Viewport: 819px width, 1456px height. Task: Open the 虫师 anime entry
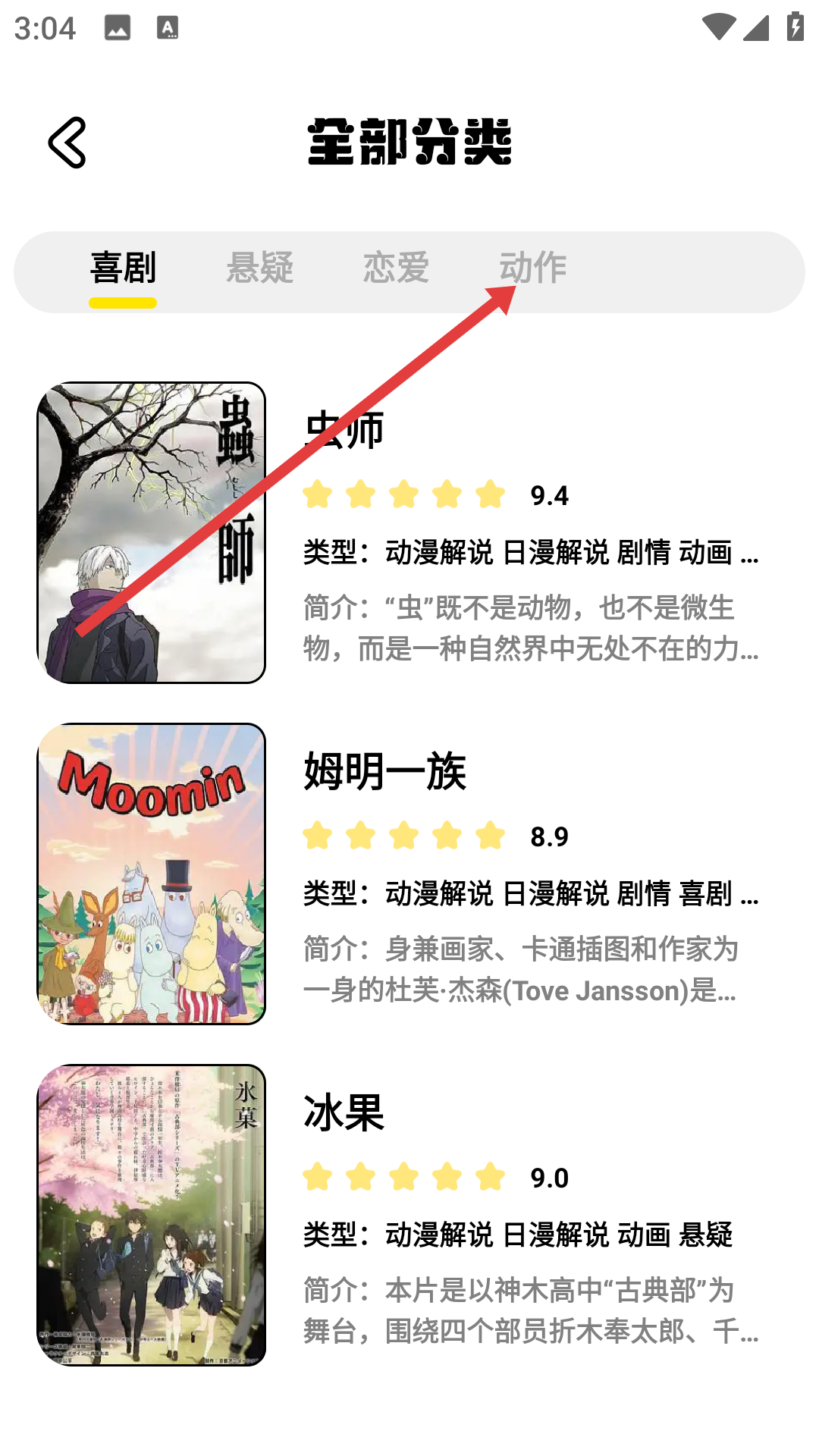(x=409, y=532)
